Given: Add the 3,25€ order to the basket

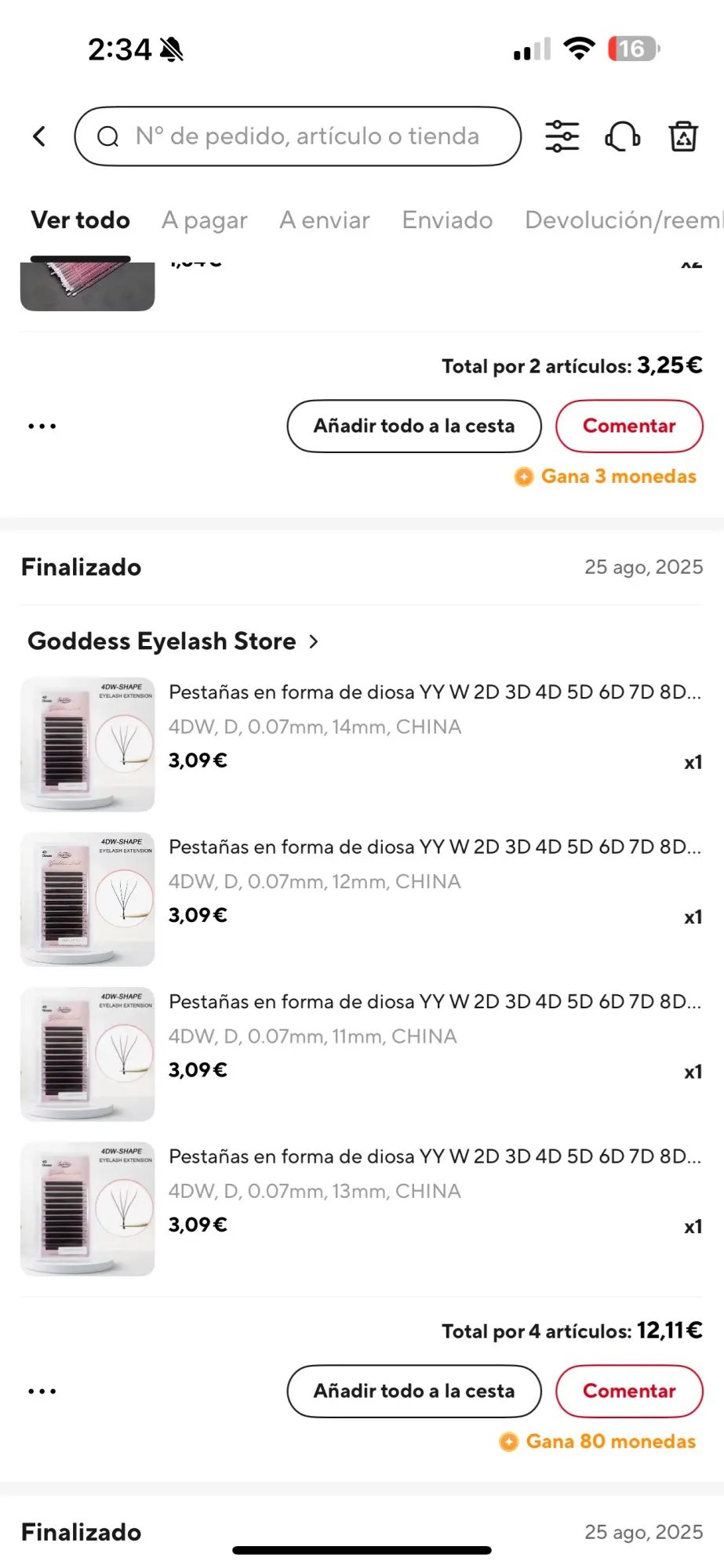Looking at the screenshot, I should point(413,426).
